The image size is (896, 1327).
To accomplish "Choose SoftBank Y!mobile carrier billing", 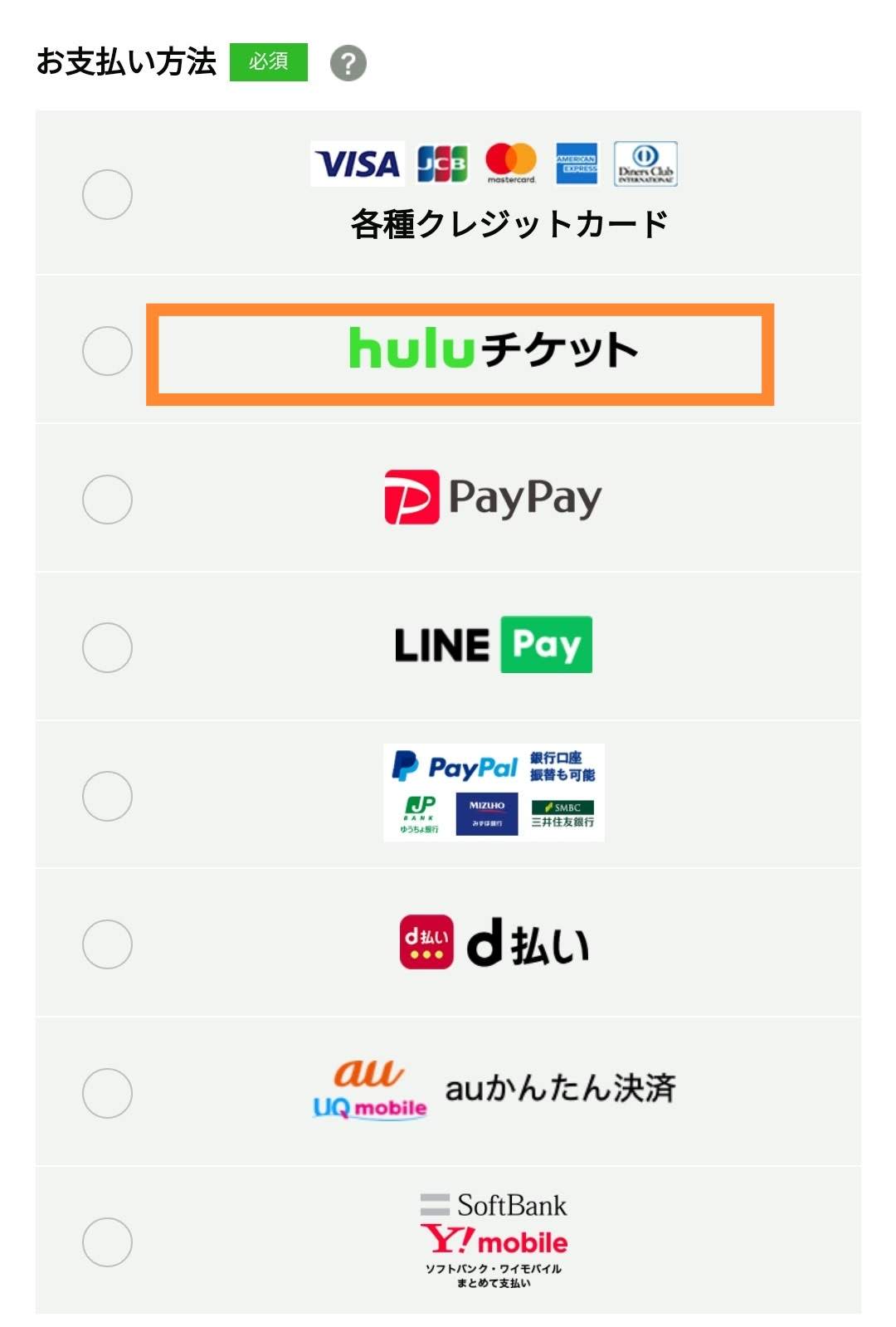I will coord(108,1242).
